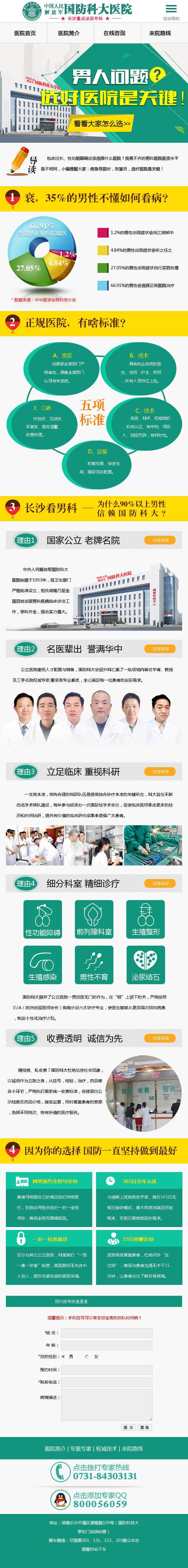Go to 医院首页 tab
Viewport: 188px width, 1568px height.
click(25, 33)
